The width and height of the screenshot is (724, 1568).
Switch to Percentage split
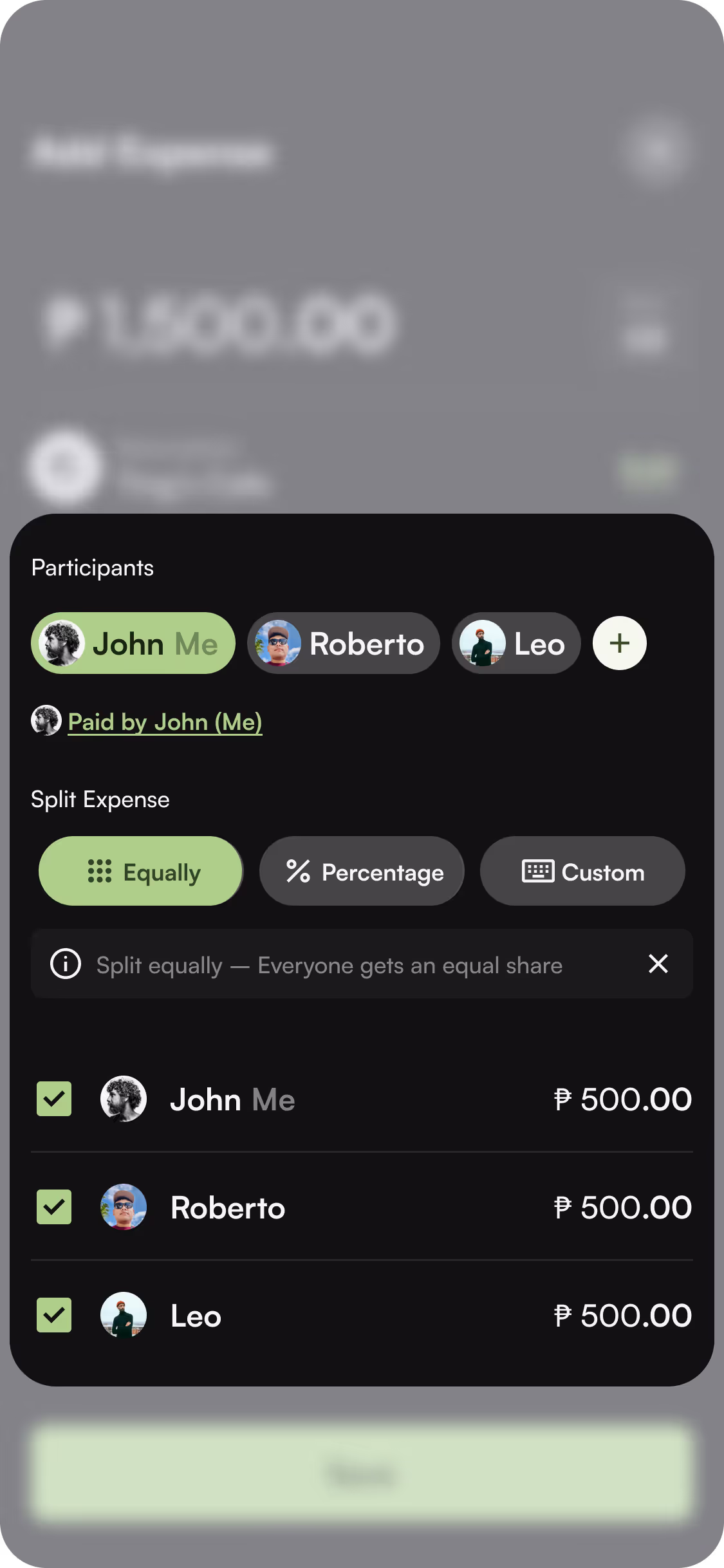pyautogui.click(x=362, y=871)
